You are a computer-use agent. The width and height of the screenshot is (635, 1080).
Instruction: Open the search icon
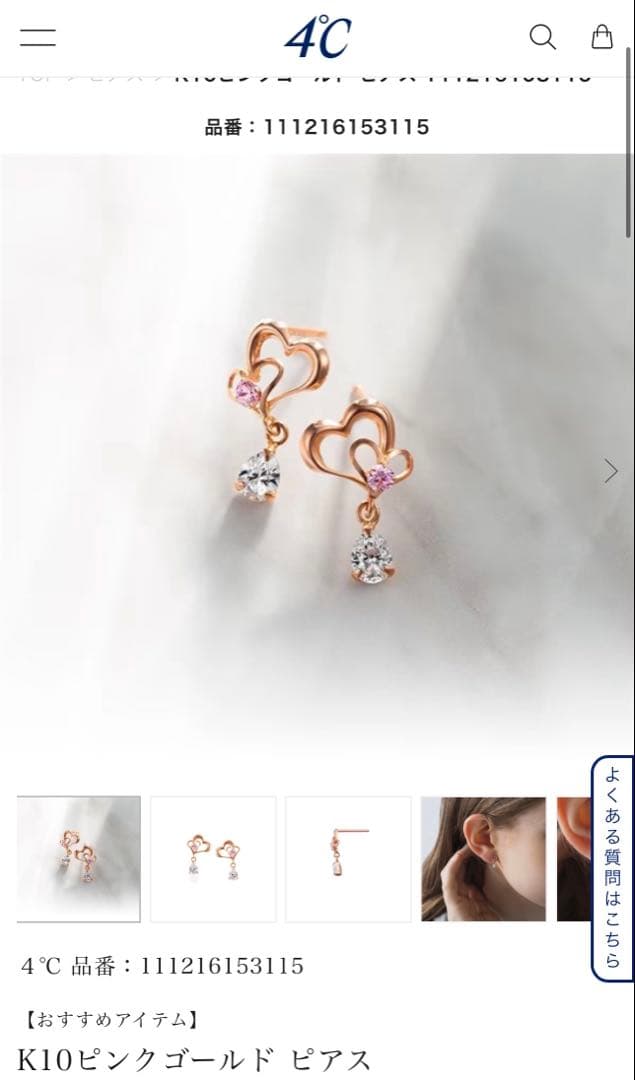click(x=542, y=38)
